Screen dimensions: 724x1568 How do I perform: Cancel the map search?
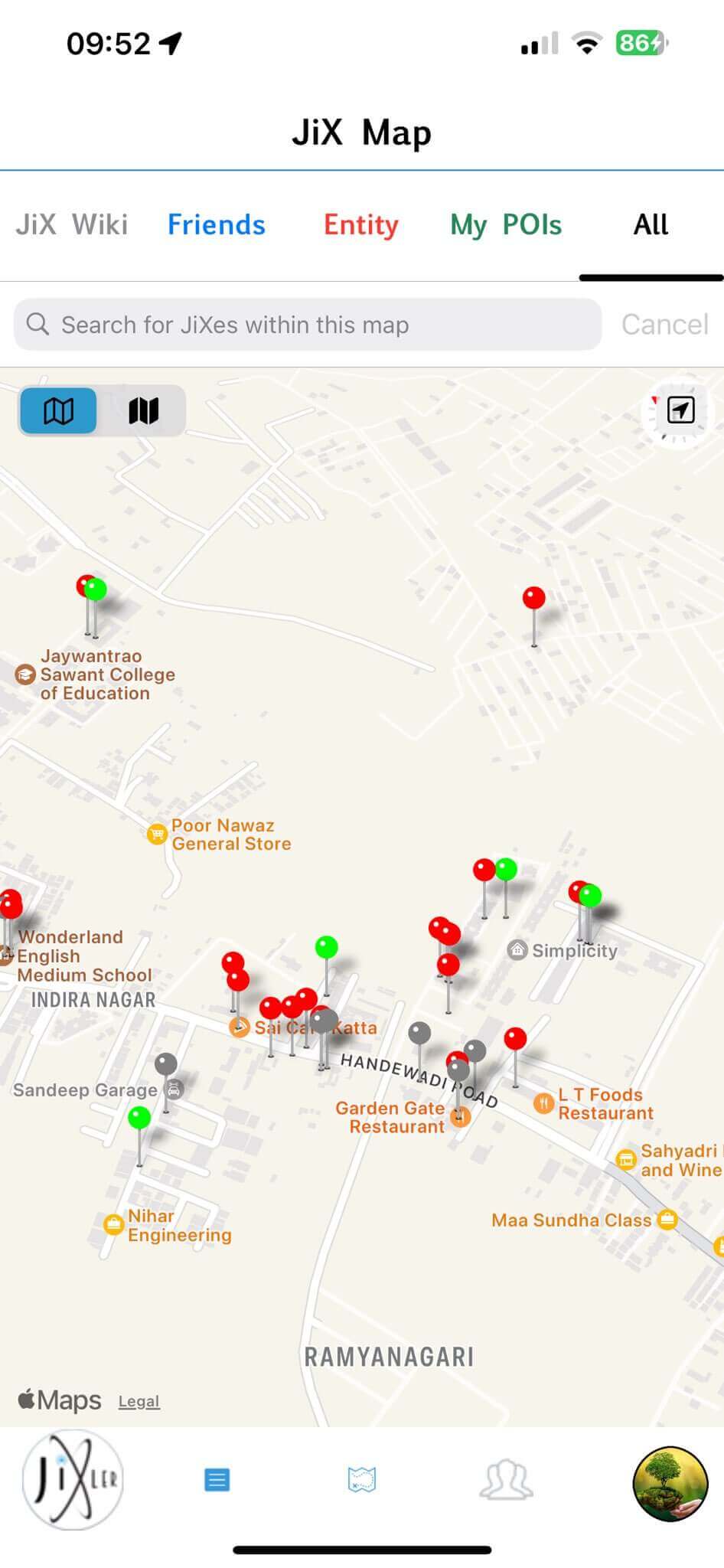(664, 325)
